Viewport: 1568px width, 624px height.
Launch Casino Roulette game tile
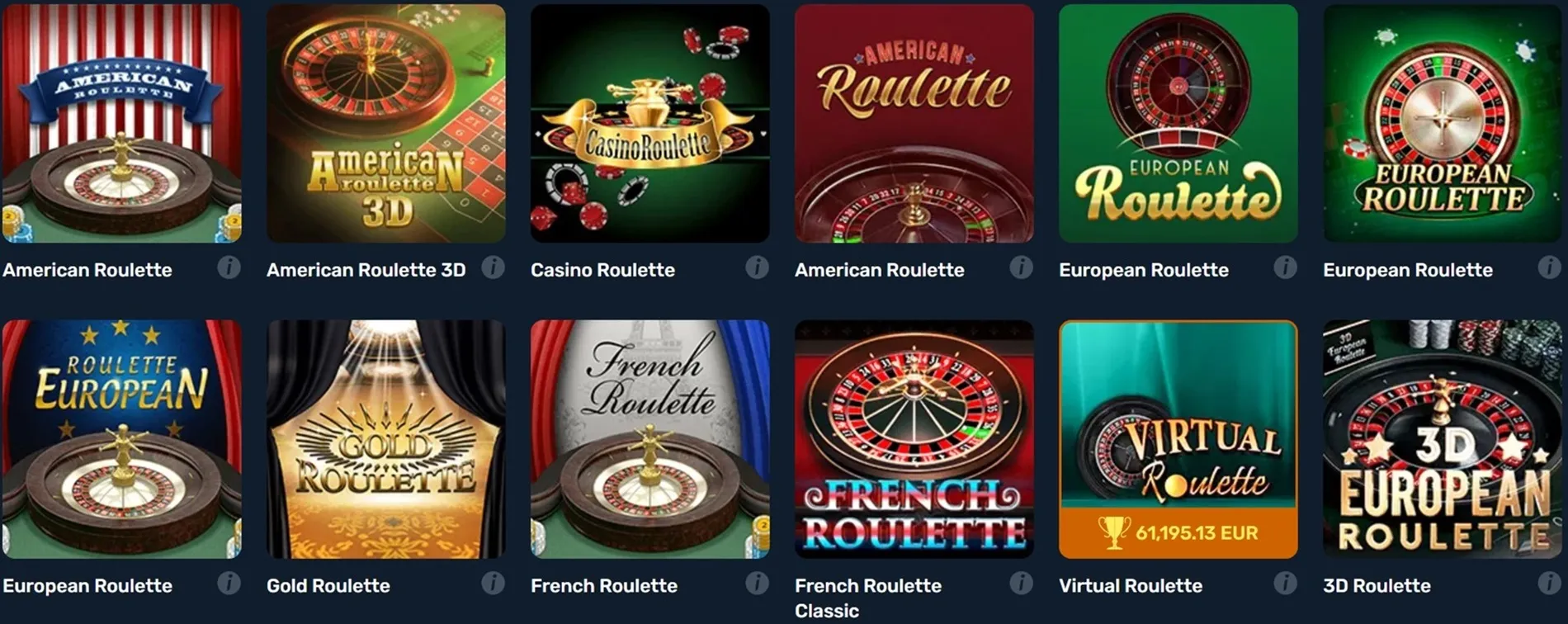click(650, 124)
